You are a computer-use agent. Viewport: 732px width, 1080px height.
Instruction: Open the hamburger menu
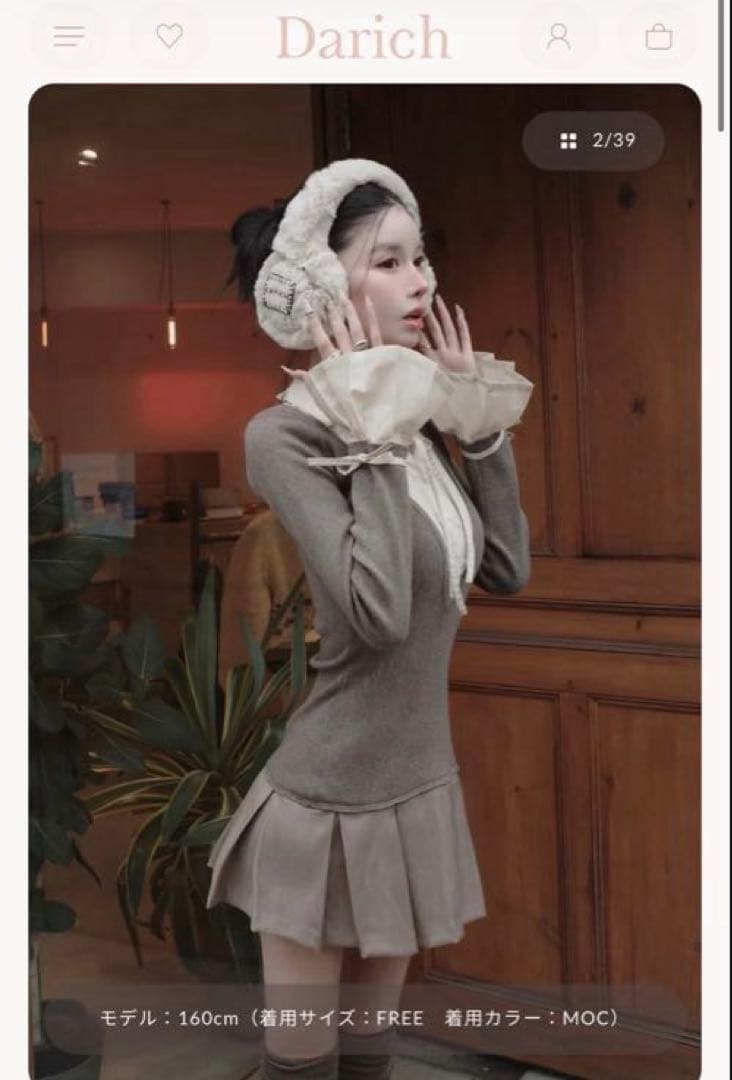click(x=69, y=37)
